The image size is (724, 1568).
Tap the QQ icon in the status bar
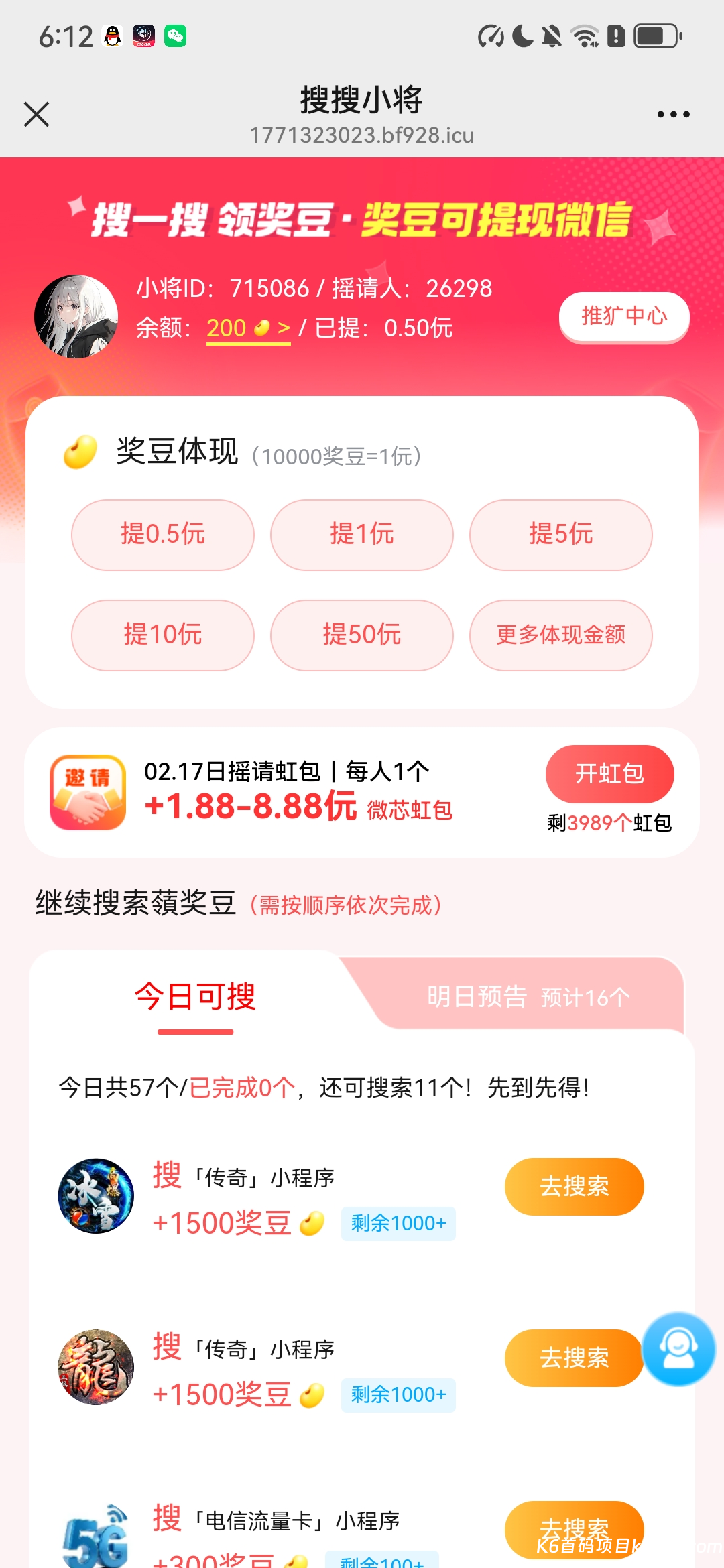(112, 35)
